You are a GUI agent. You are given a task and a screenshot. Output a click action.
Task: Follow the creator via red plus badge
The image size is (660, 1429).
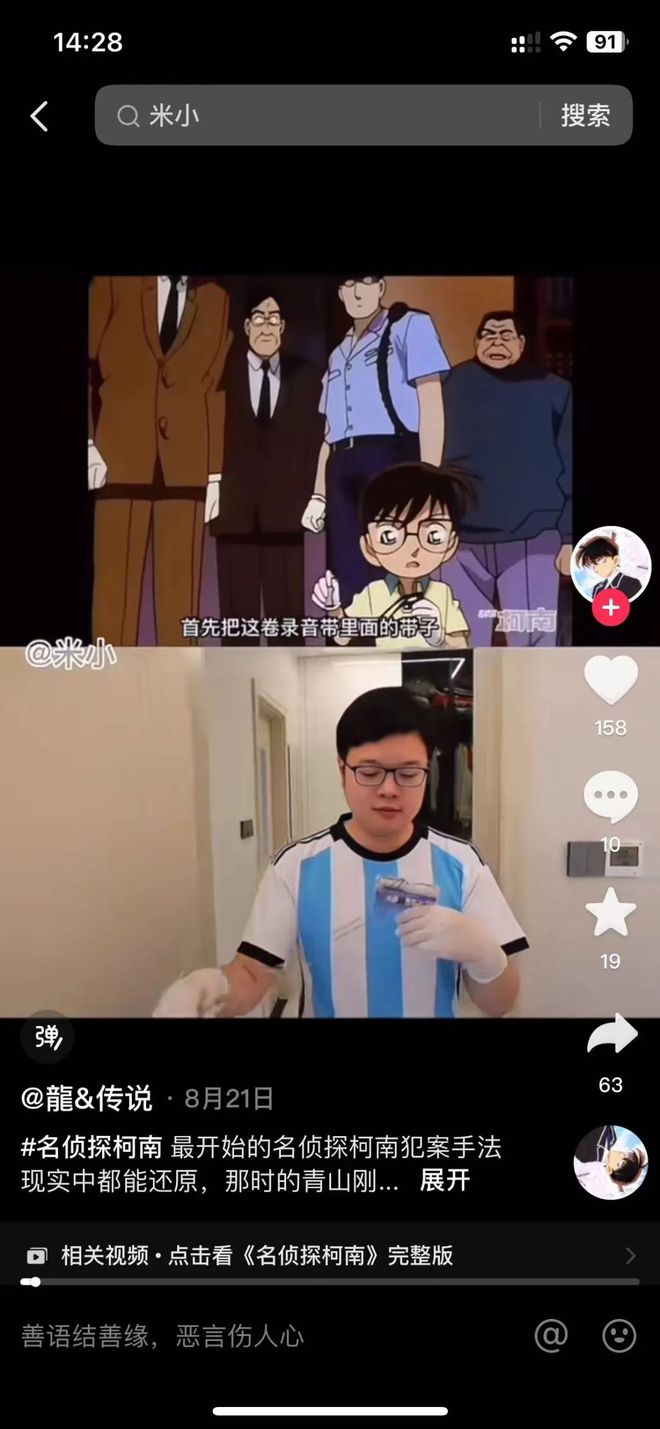(x=610, y=607)
